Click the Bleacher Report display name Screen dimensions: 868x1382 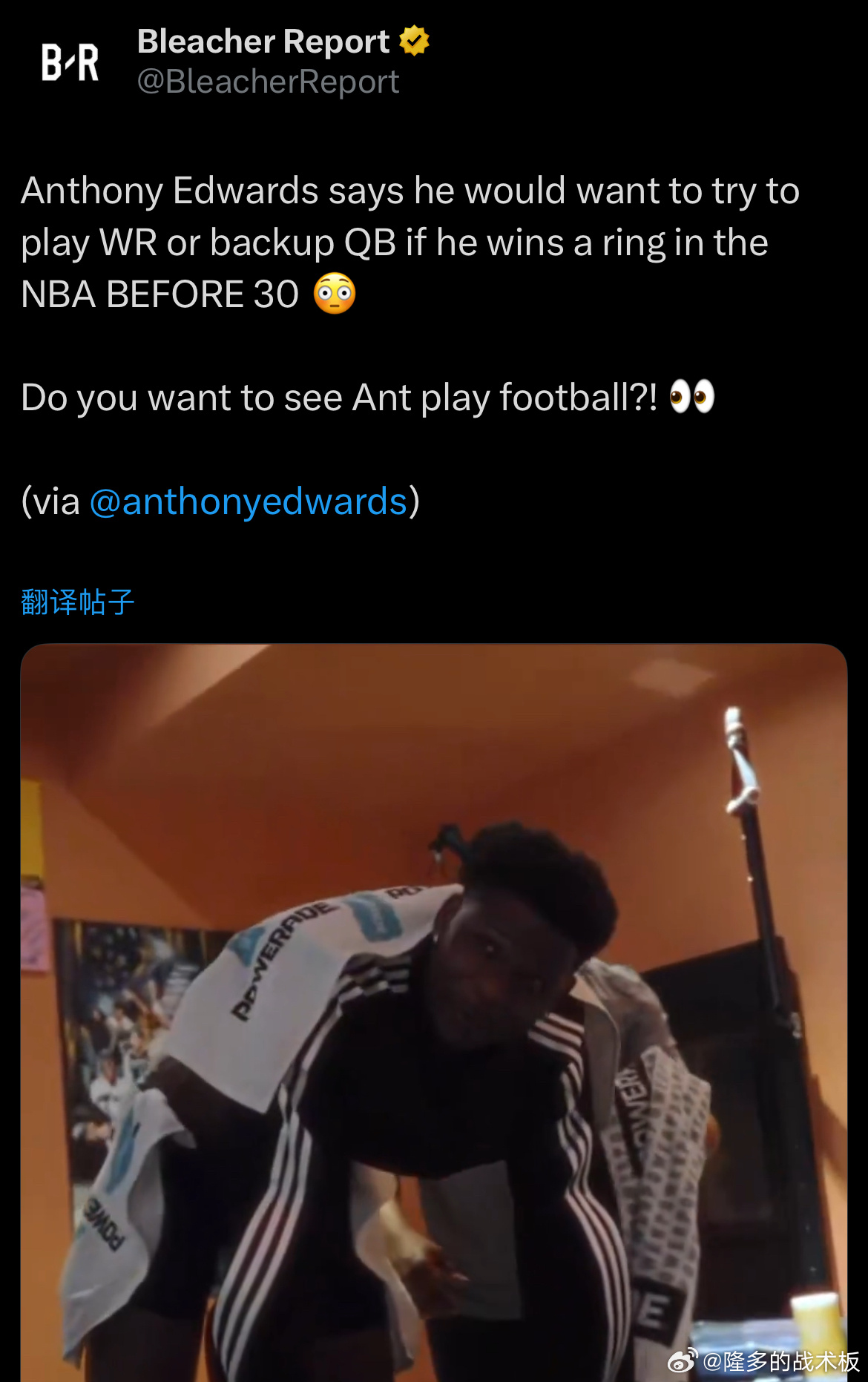click(262, 41)
